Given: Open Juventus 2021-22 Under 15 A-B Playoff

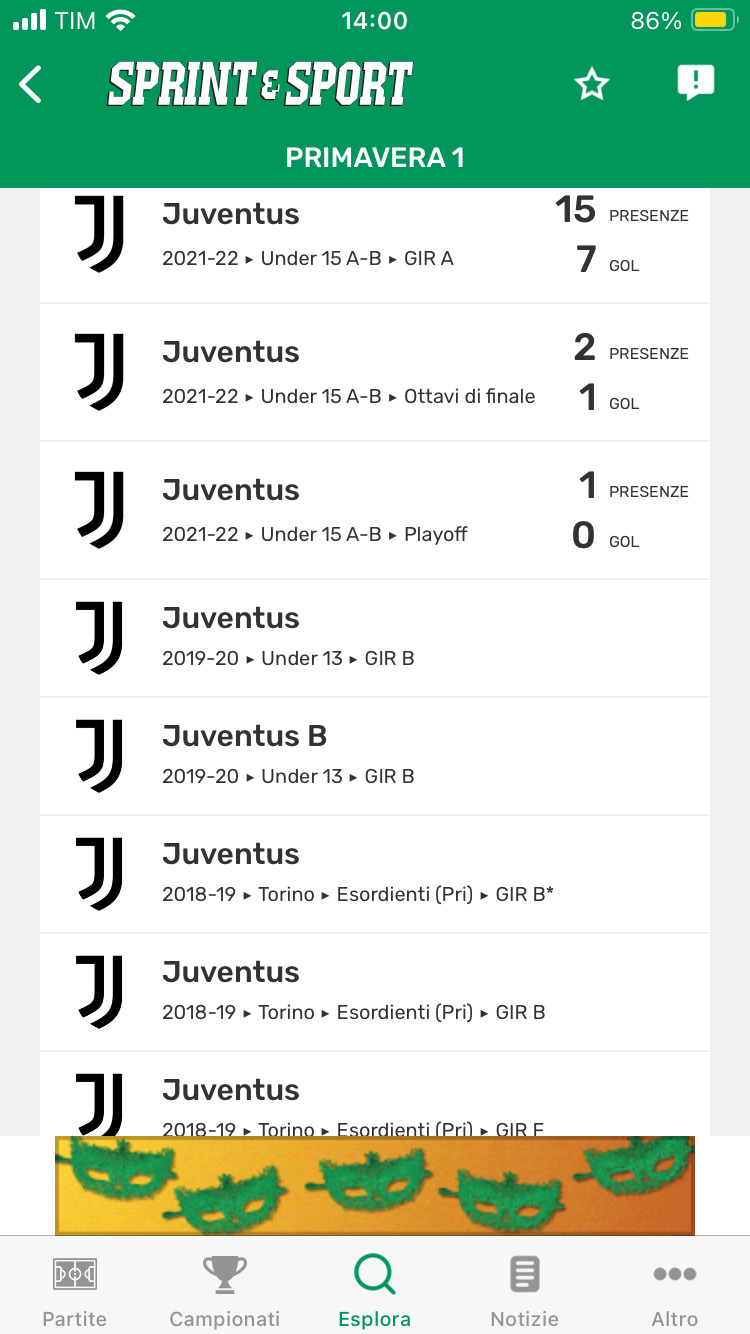Looking at the screenshot, I should [x=375, y=510].
